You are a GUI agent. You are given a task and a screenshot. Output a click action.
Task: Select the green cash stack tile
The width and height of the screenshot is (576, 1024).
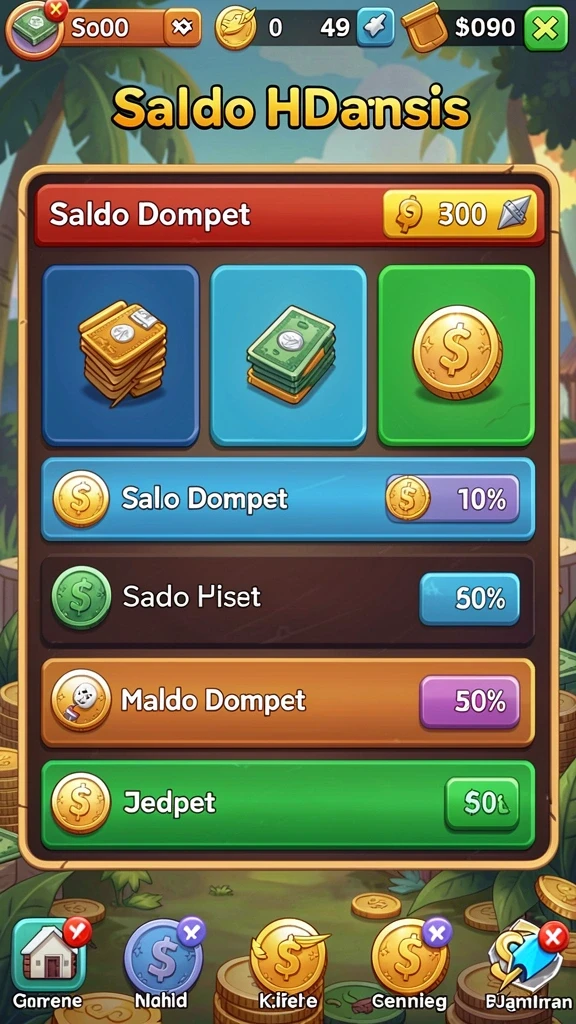288,356
